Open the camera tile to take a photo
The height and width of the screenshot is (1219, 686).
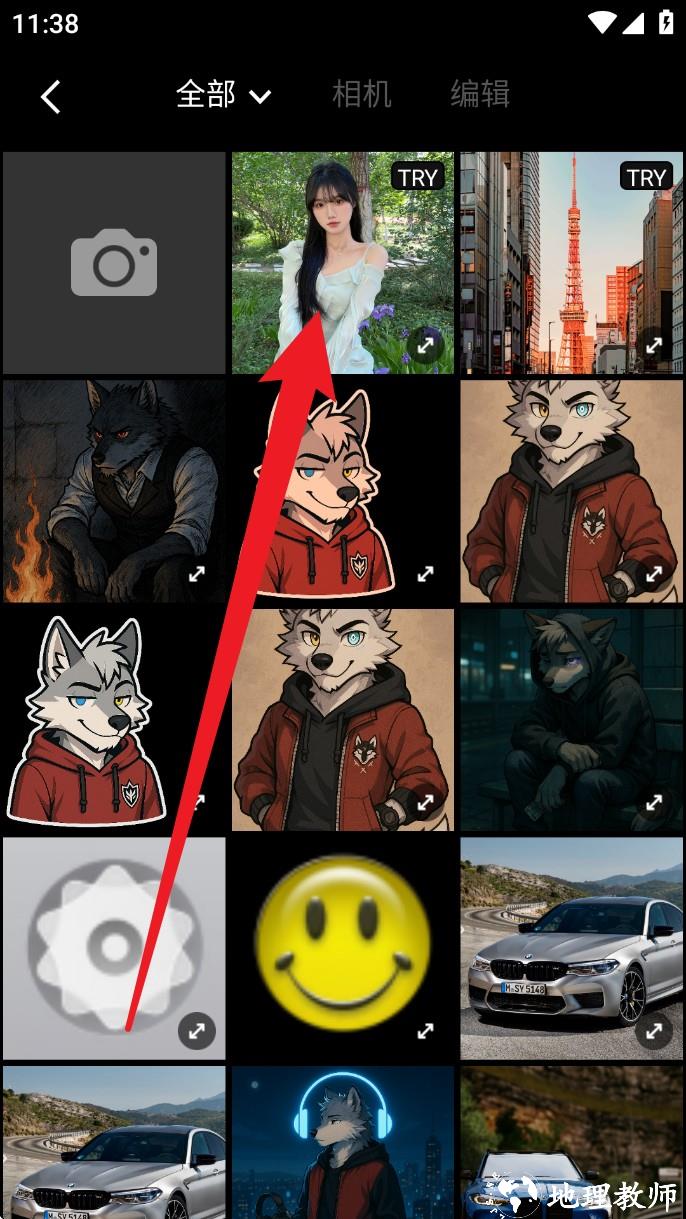pos(114,263)
